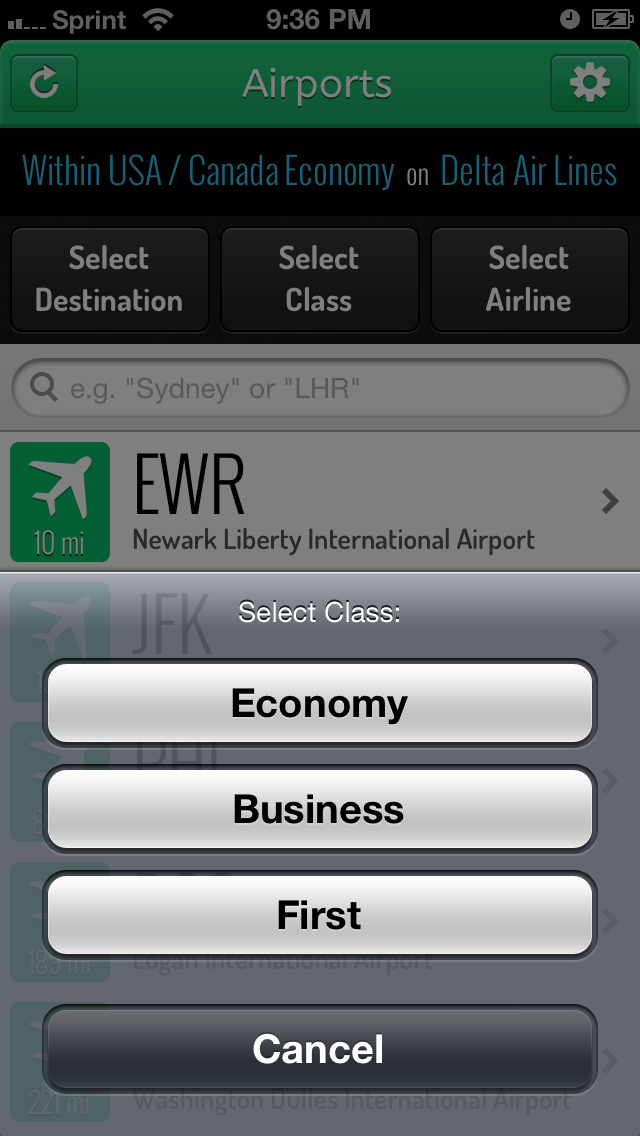Choose Economy class
The height and width of the screenshot is (1136, 640).
(x=320, y=703)
